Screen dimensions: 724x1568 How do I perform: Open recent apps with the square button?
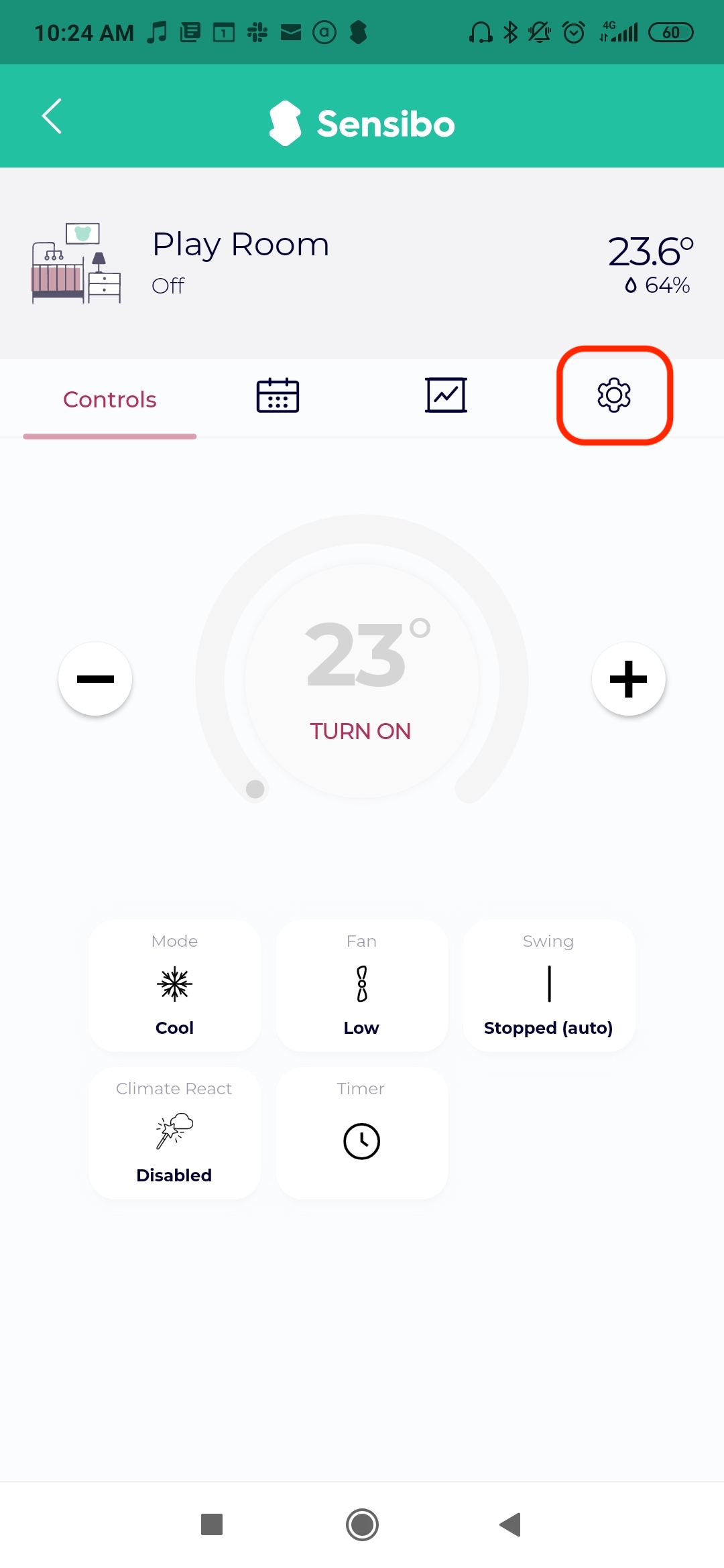tap(212, 1524)
